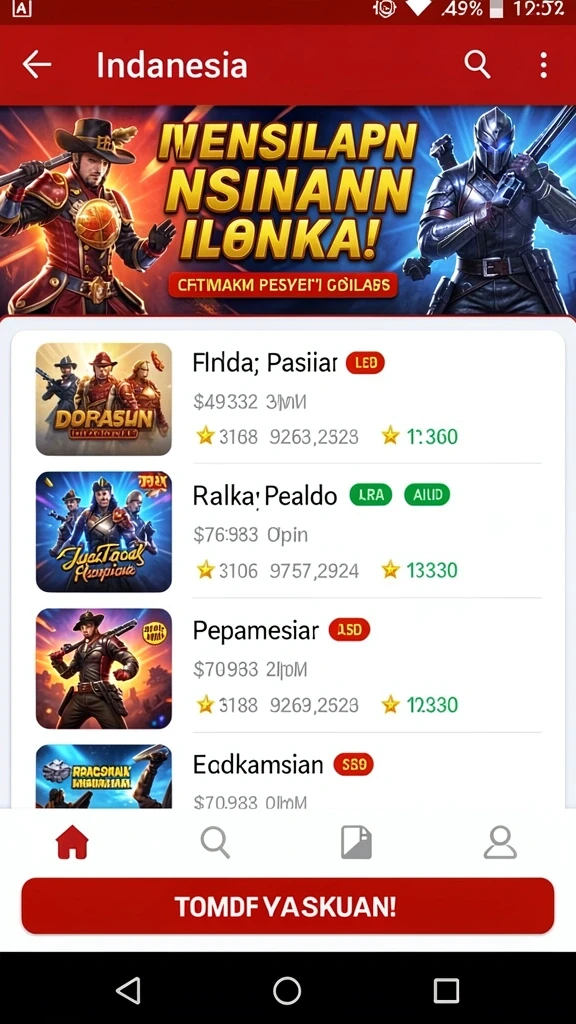Tap the system home button
The width and height of the screenshot is (576, 1024).
[287, 991]
